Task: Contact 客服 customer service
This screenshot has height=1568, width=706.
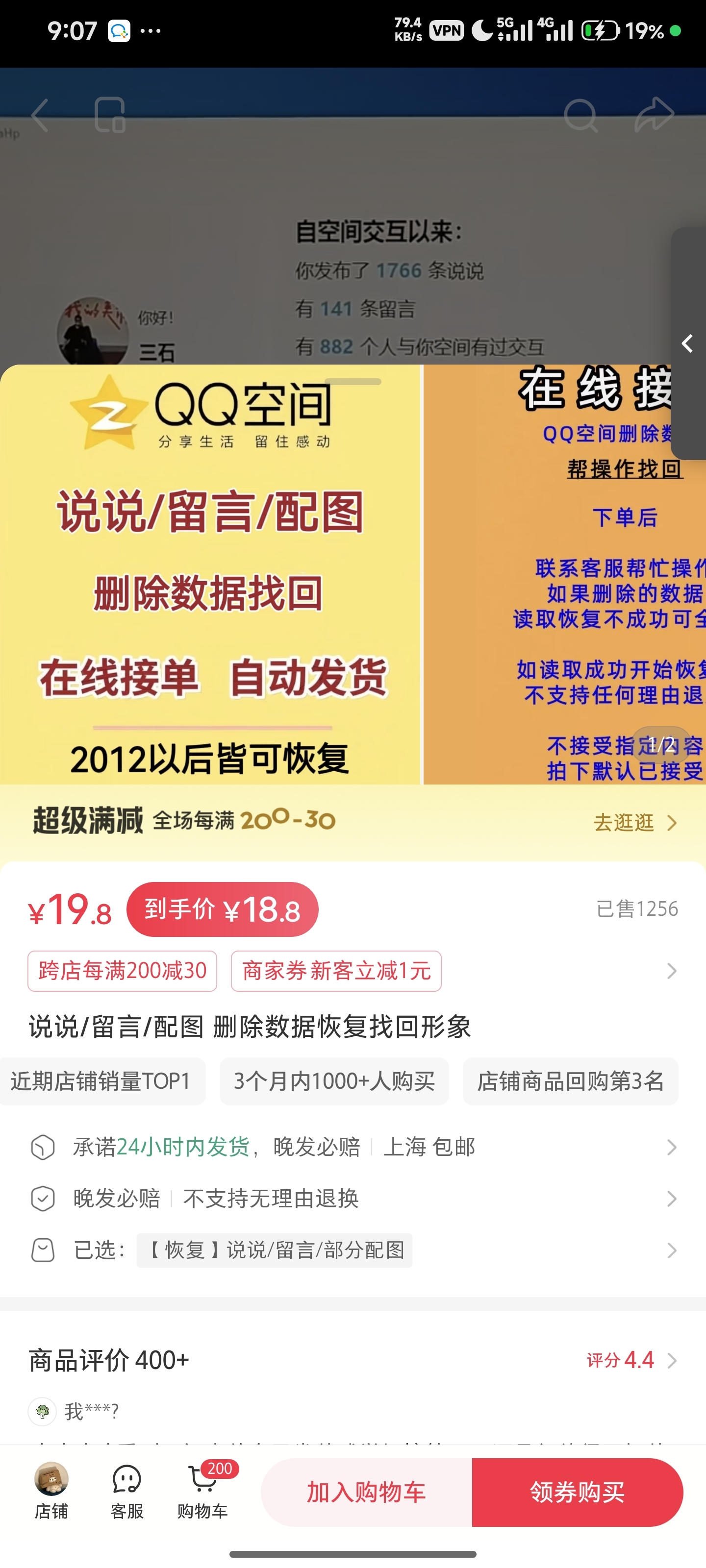Action: click(126, 1491)
